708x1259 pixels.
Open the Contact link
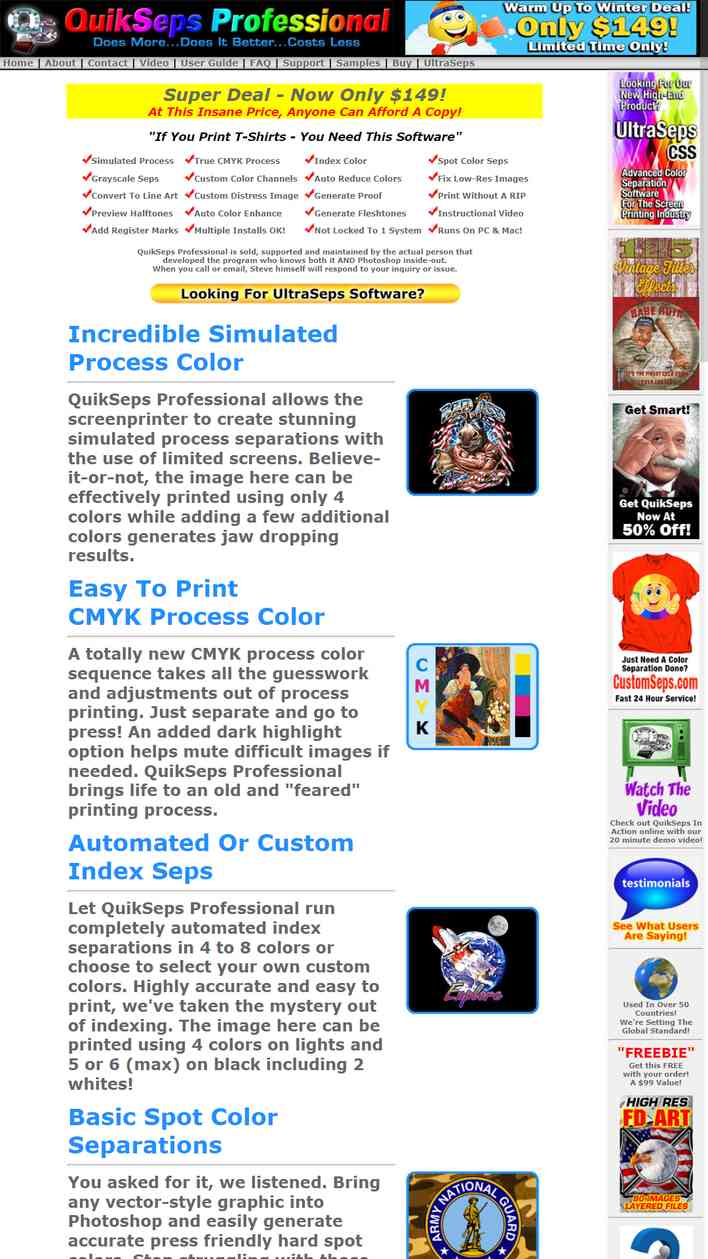[x=107, y=63]
